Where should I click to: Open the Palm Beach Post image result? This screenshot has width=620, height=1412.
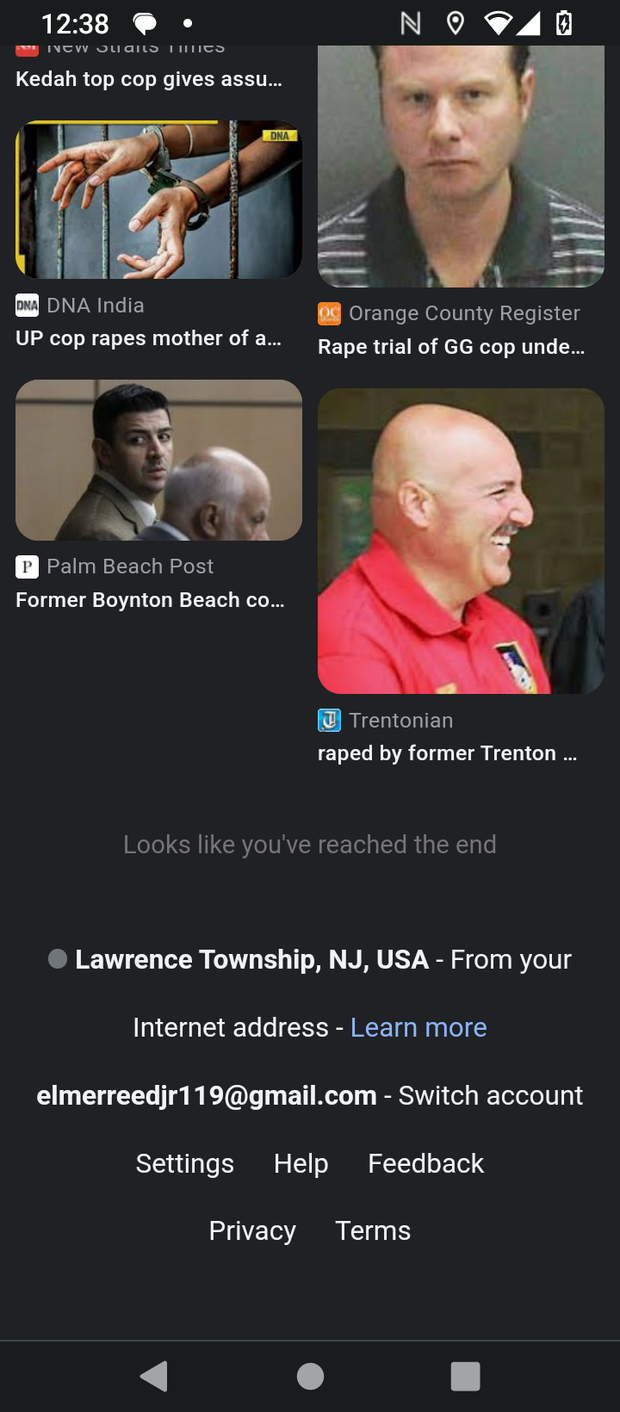158,460
